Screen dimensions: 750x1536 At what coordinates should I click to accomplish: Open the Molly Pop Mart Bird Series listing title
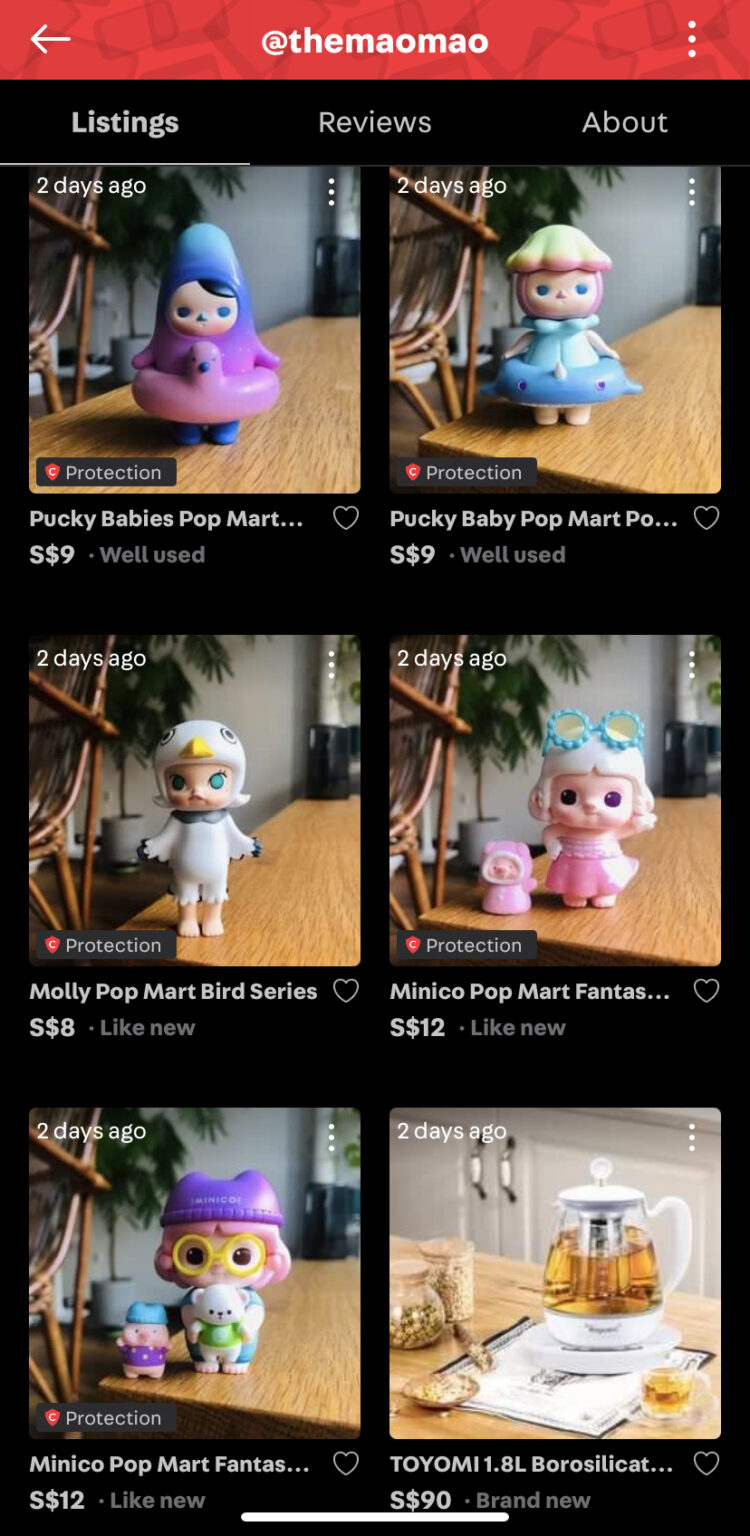coord(171,990)
